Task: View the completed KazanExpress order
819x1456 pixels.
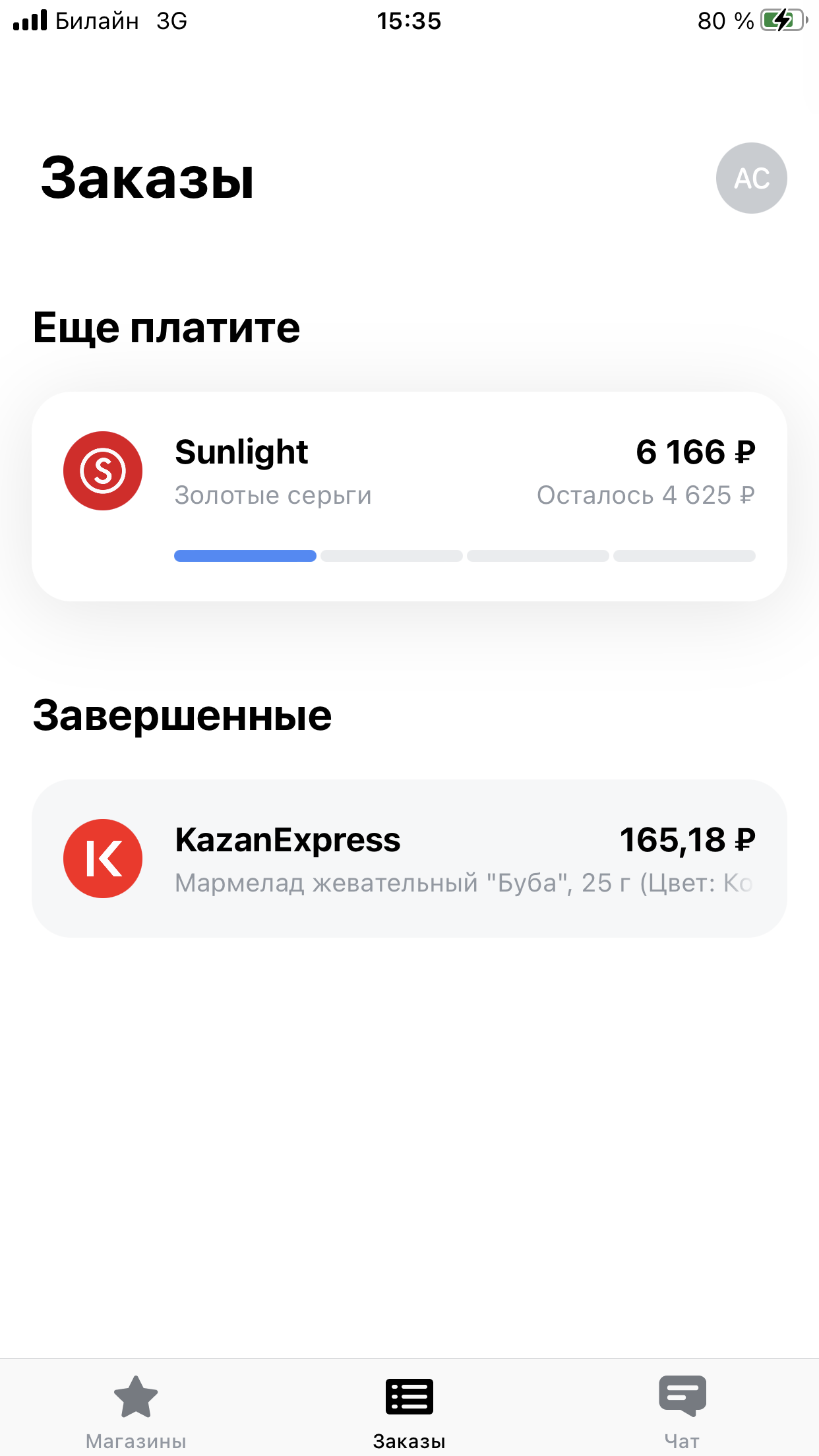Action: pos(409,859)
